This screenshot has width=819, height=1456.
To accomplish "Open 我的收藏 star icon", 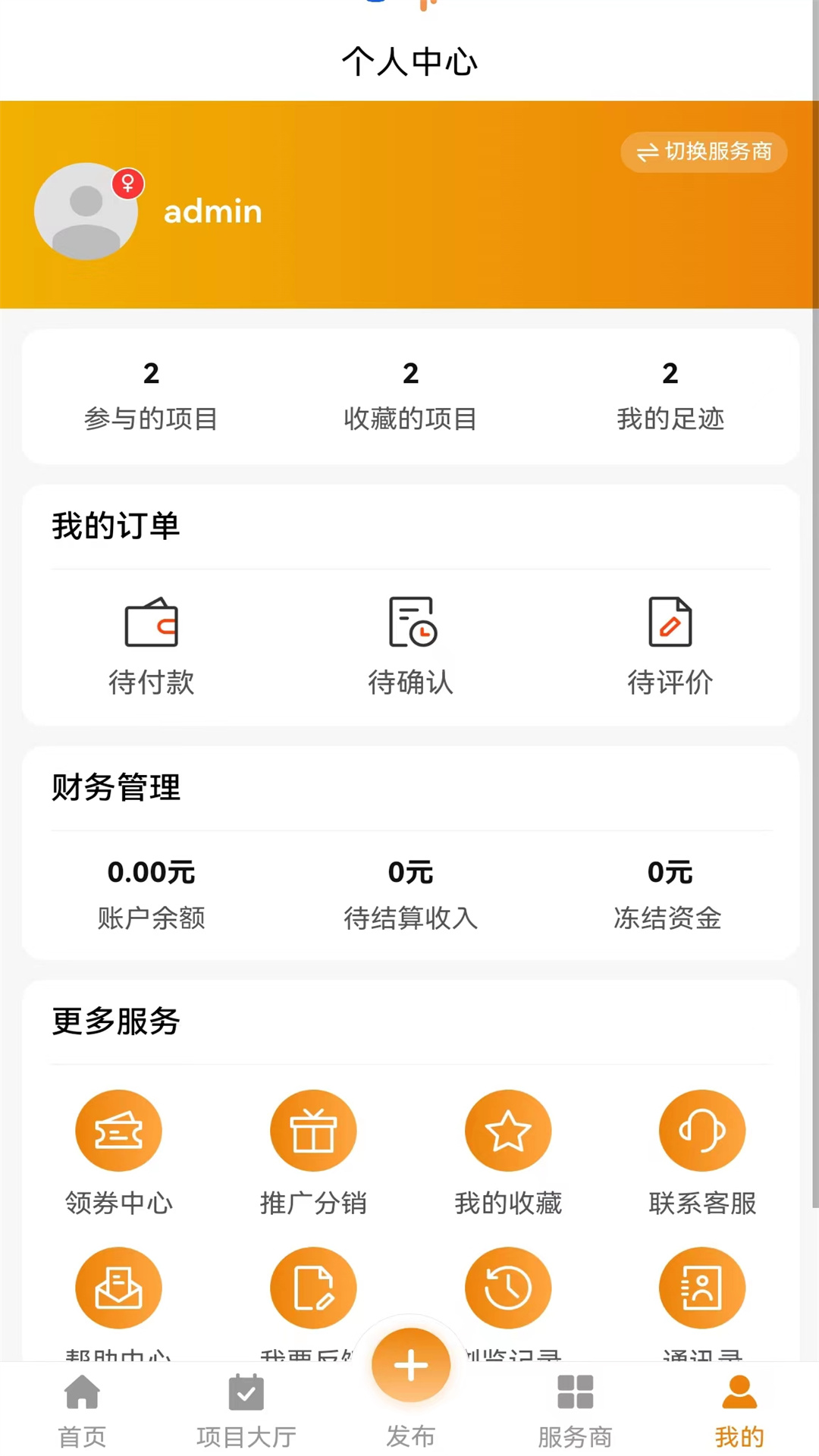I will (x=508, y=1129).
